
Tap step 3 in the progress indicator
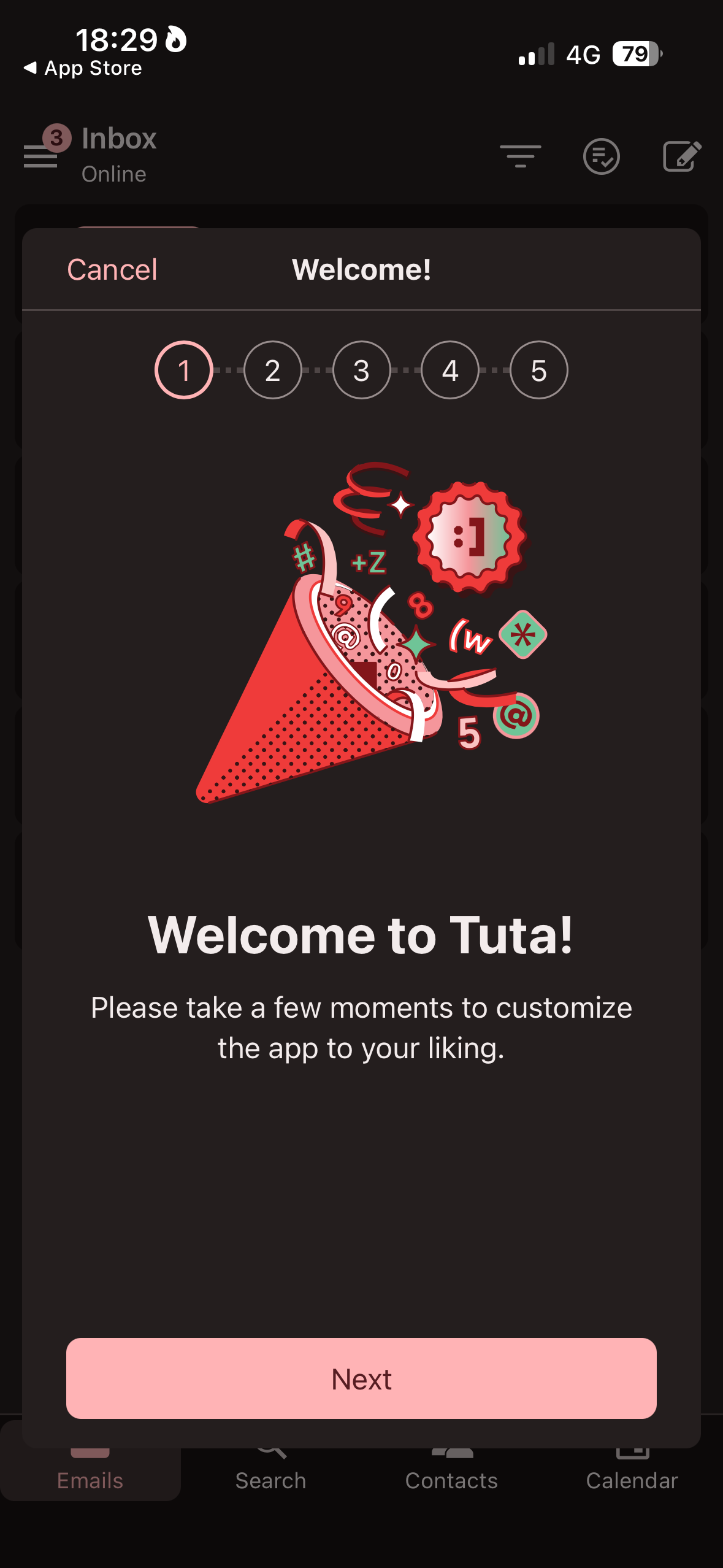click(361, 370)
